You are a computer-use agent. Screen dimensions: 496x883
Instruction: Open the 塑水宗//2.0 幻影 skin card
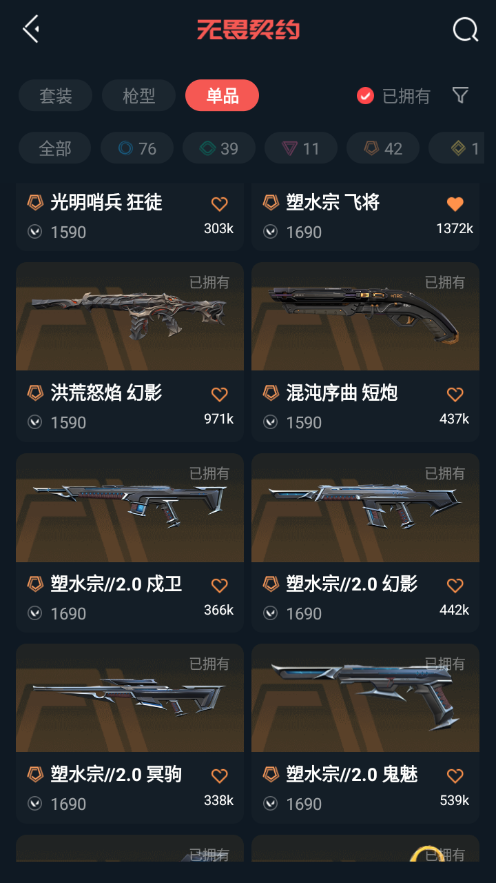pos(365,543)
